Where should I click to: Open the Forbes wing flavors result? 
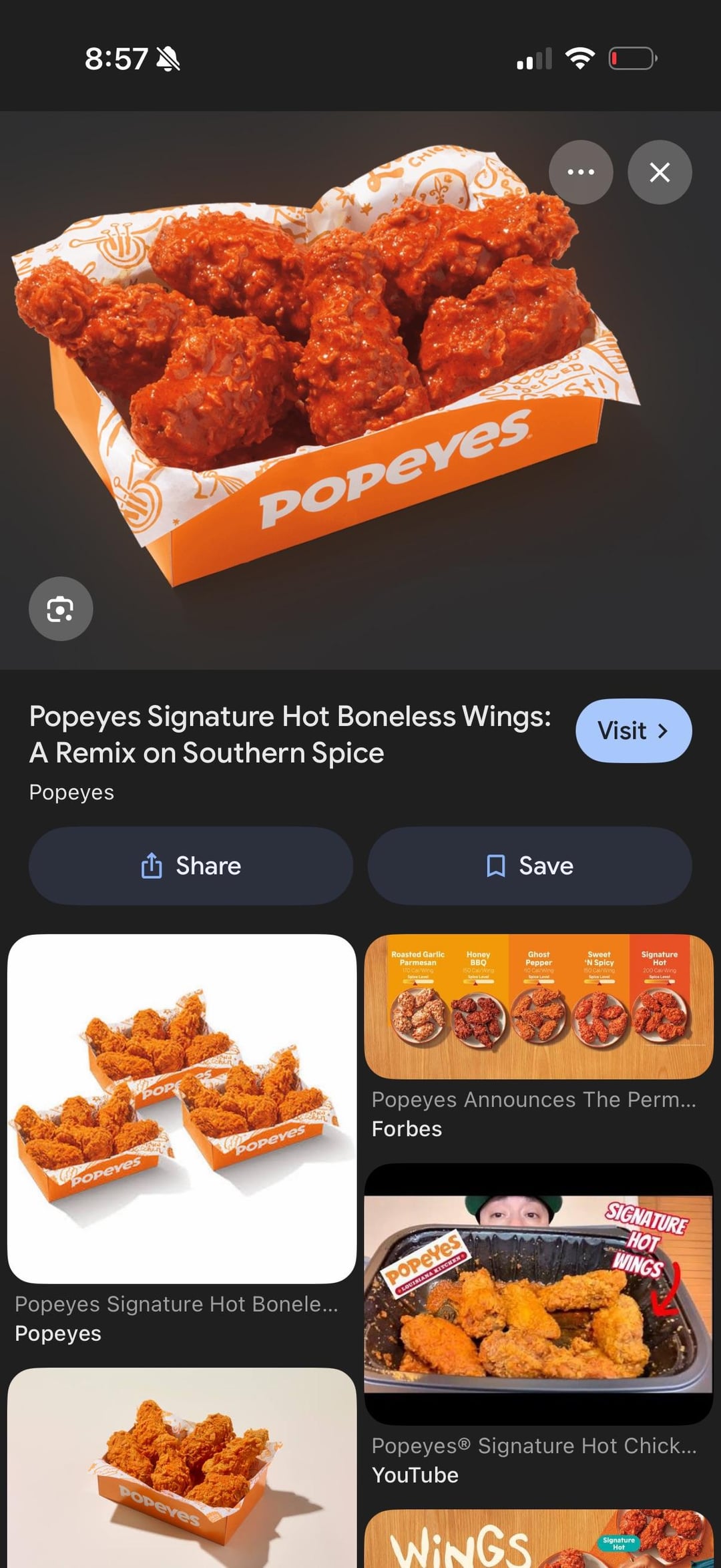coord(539,1007)
